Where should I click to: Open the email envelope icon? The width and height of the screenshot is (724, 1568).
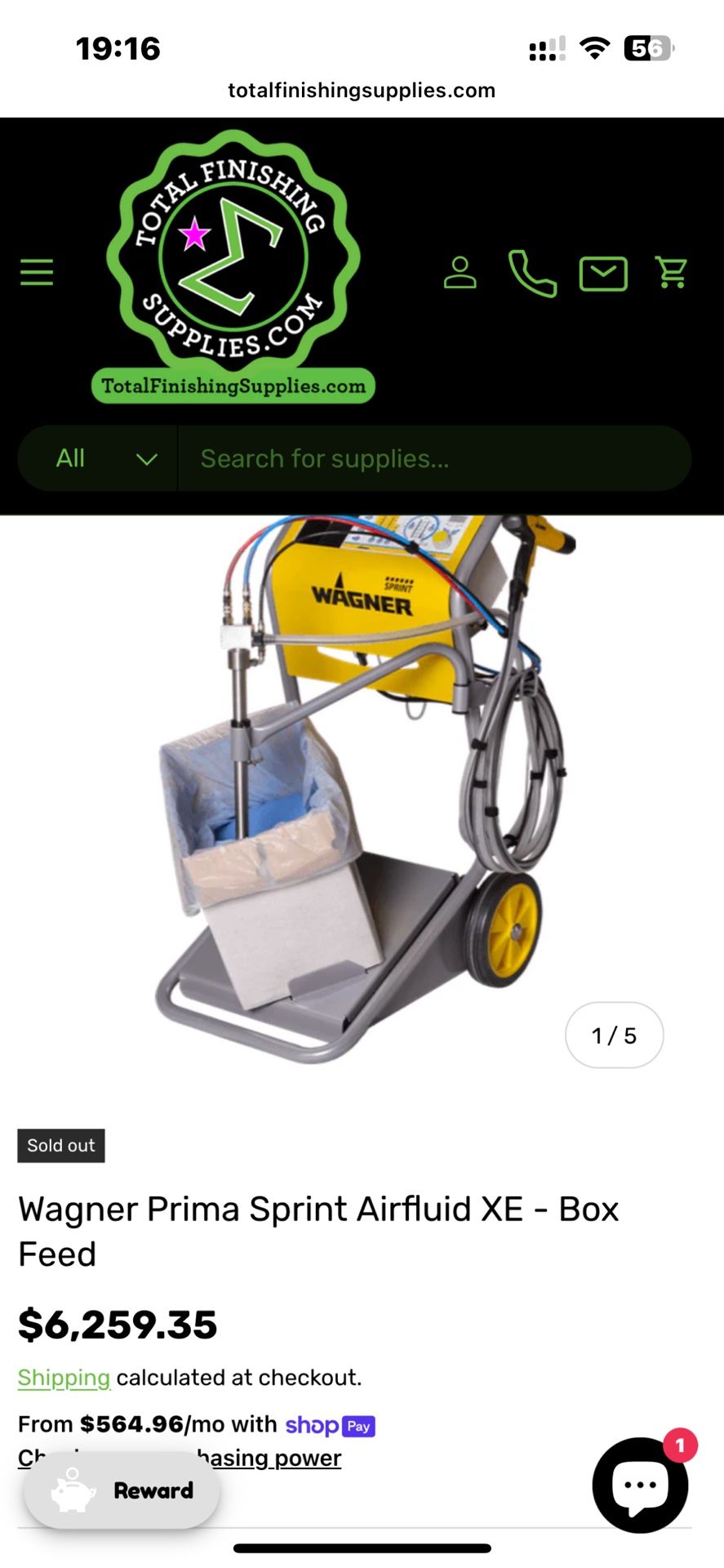(x=603, y=274)
